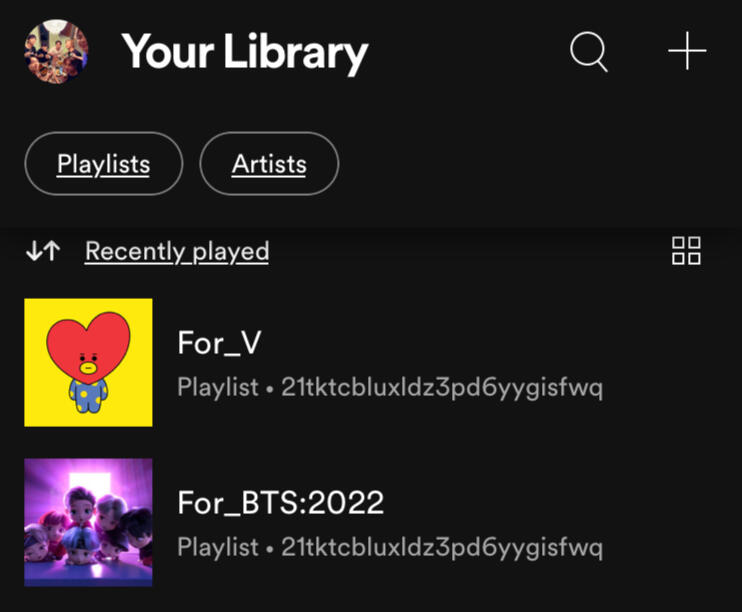Switch library to grid view
742x612 pixels.
686,251
